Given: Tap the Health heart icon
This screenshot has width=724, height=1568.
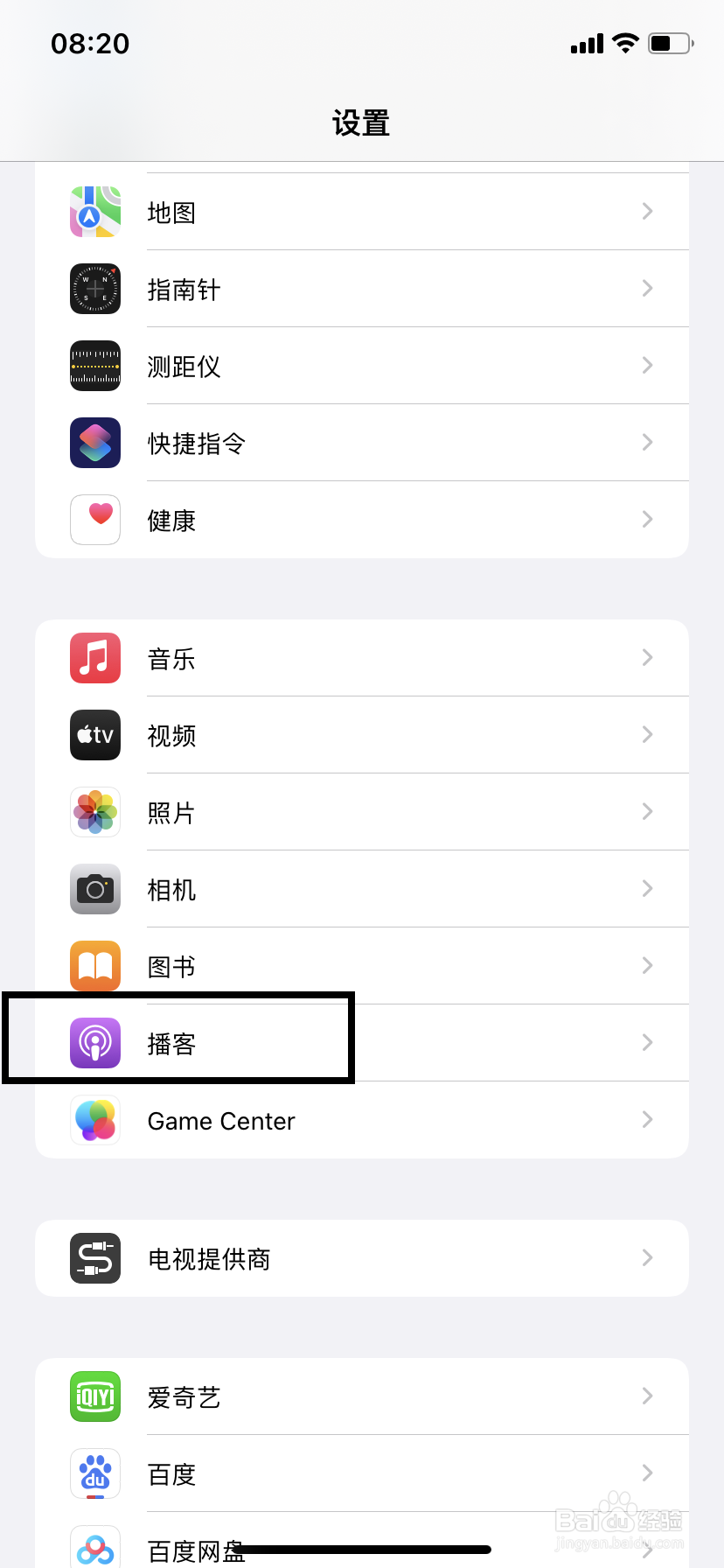Looking at the screenshot, I should coord(94,519).
